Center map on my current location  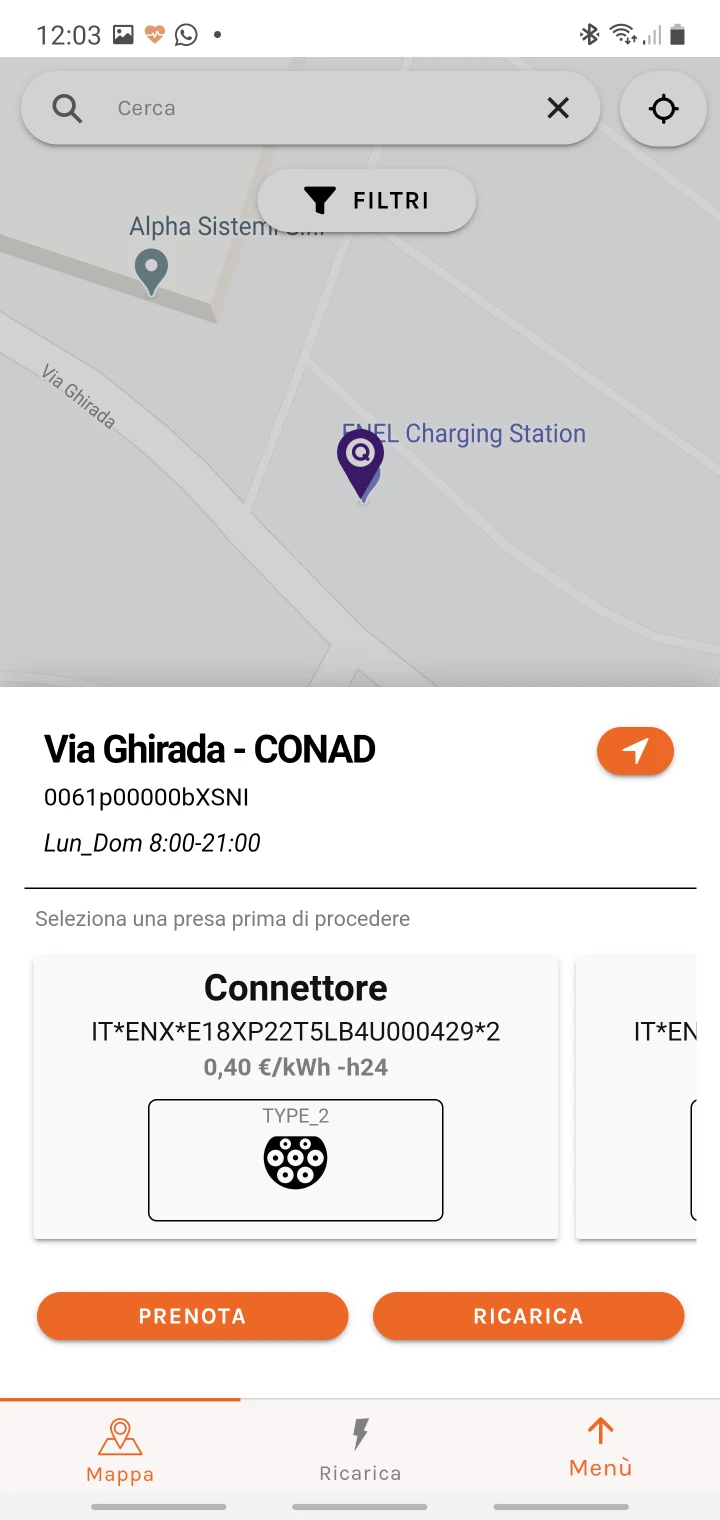664,109
